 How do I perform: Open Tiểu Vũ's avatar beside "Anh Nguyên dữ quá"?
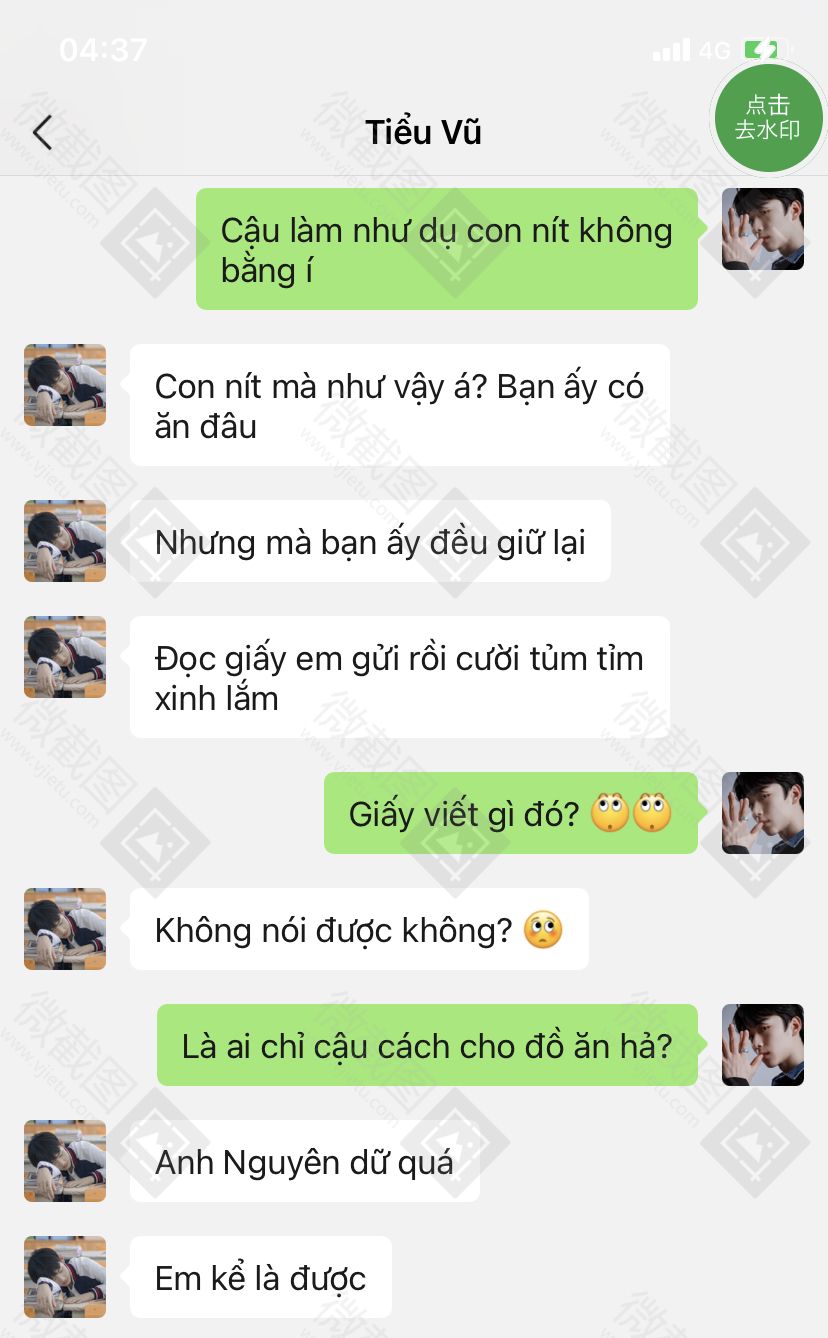65,1161
